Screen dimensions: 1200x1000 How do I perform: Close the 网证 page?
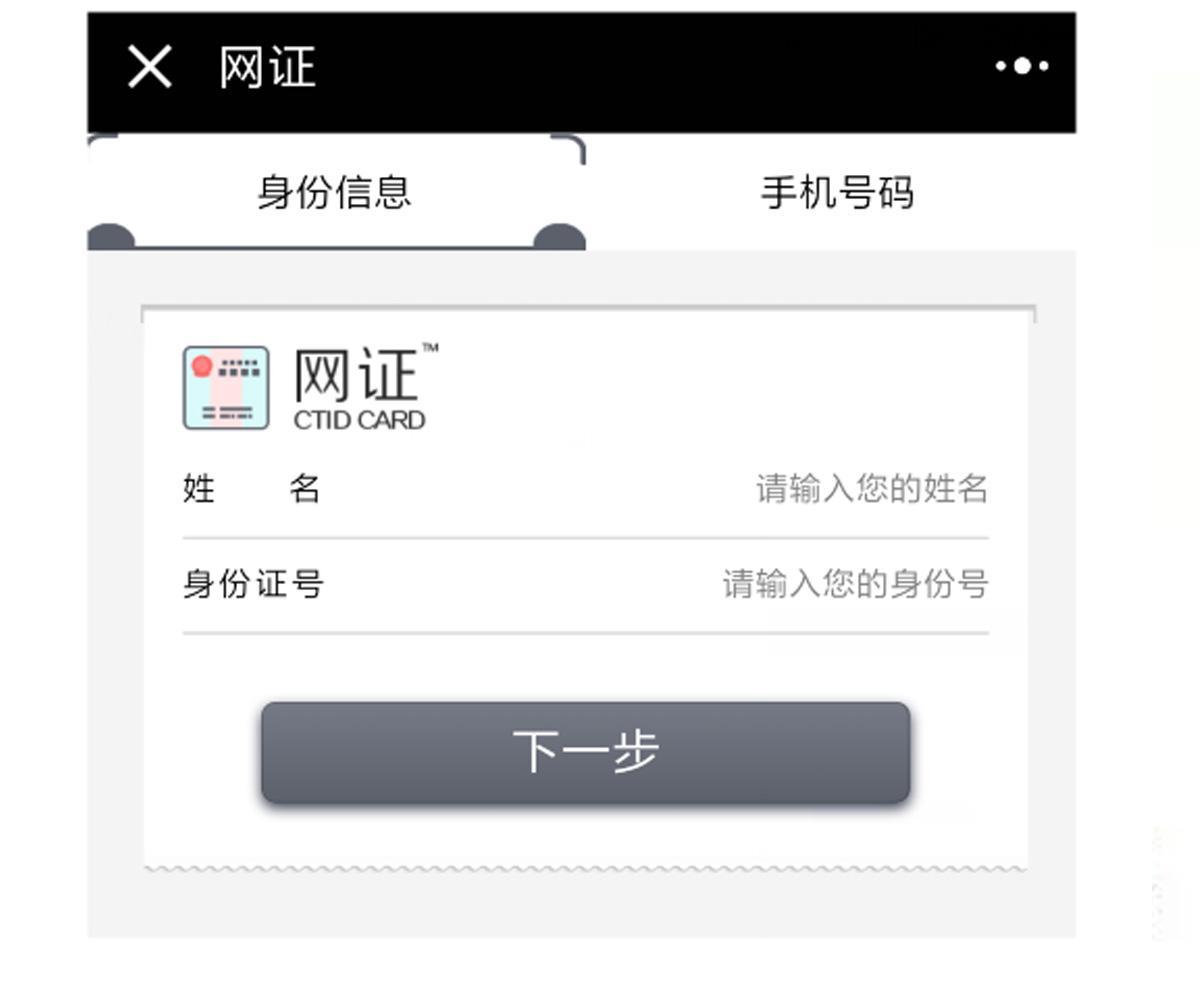pyautogui.click(x=150, y=67)
